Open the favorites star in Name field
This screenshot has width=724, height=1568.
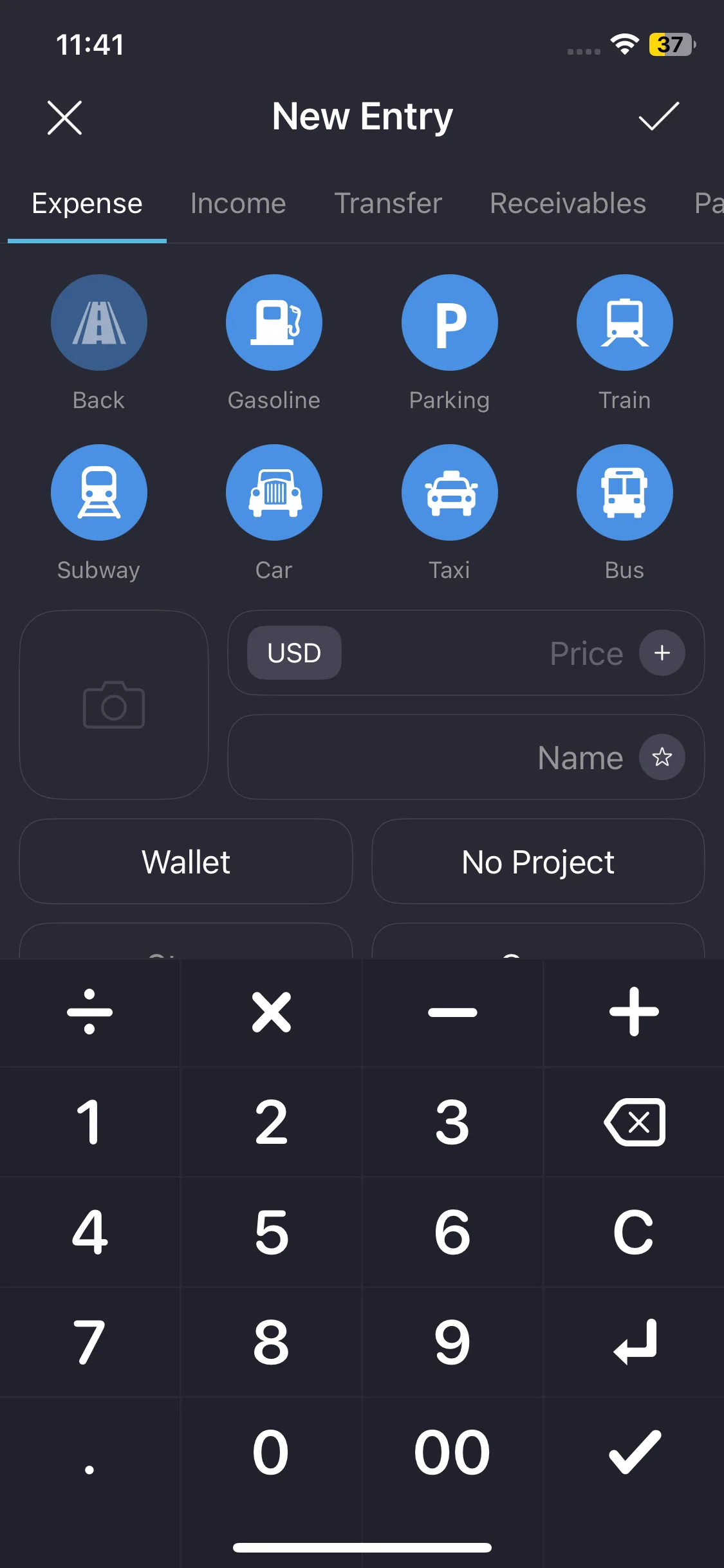(662, 758)
